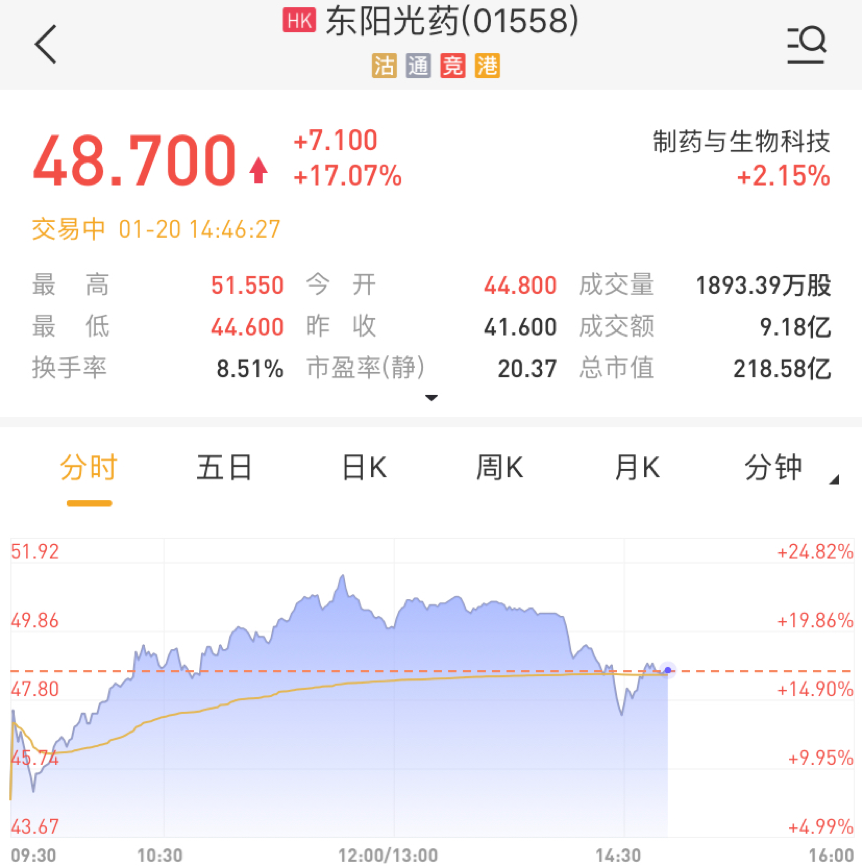862x866 pixels.
Task: Switch to the 周K chart tab
Action: coord(500,467)
